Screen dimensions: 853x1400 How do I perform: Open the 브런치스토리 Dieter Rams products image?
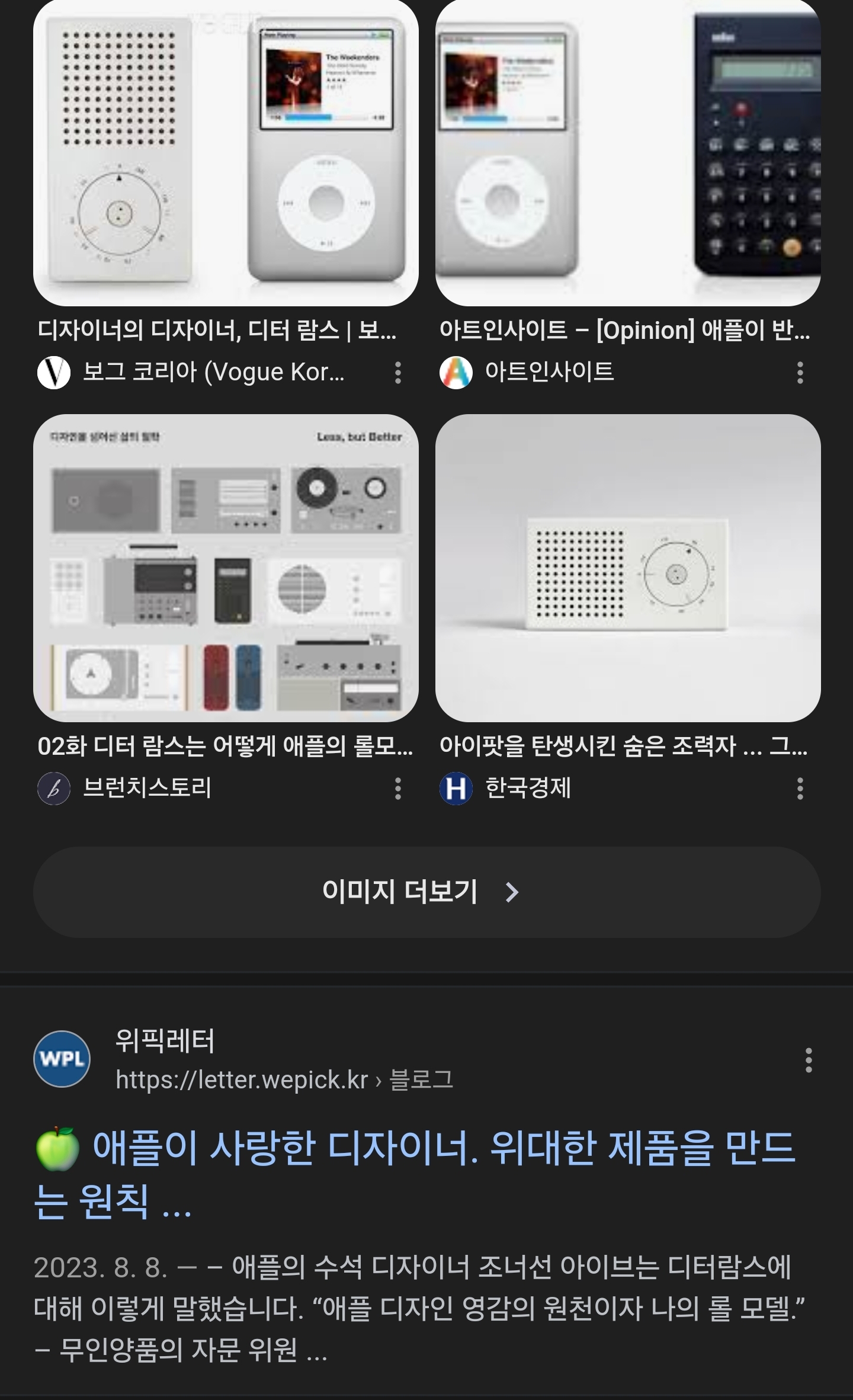coord(226,568)
